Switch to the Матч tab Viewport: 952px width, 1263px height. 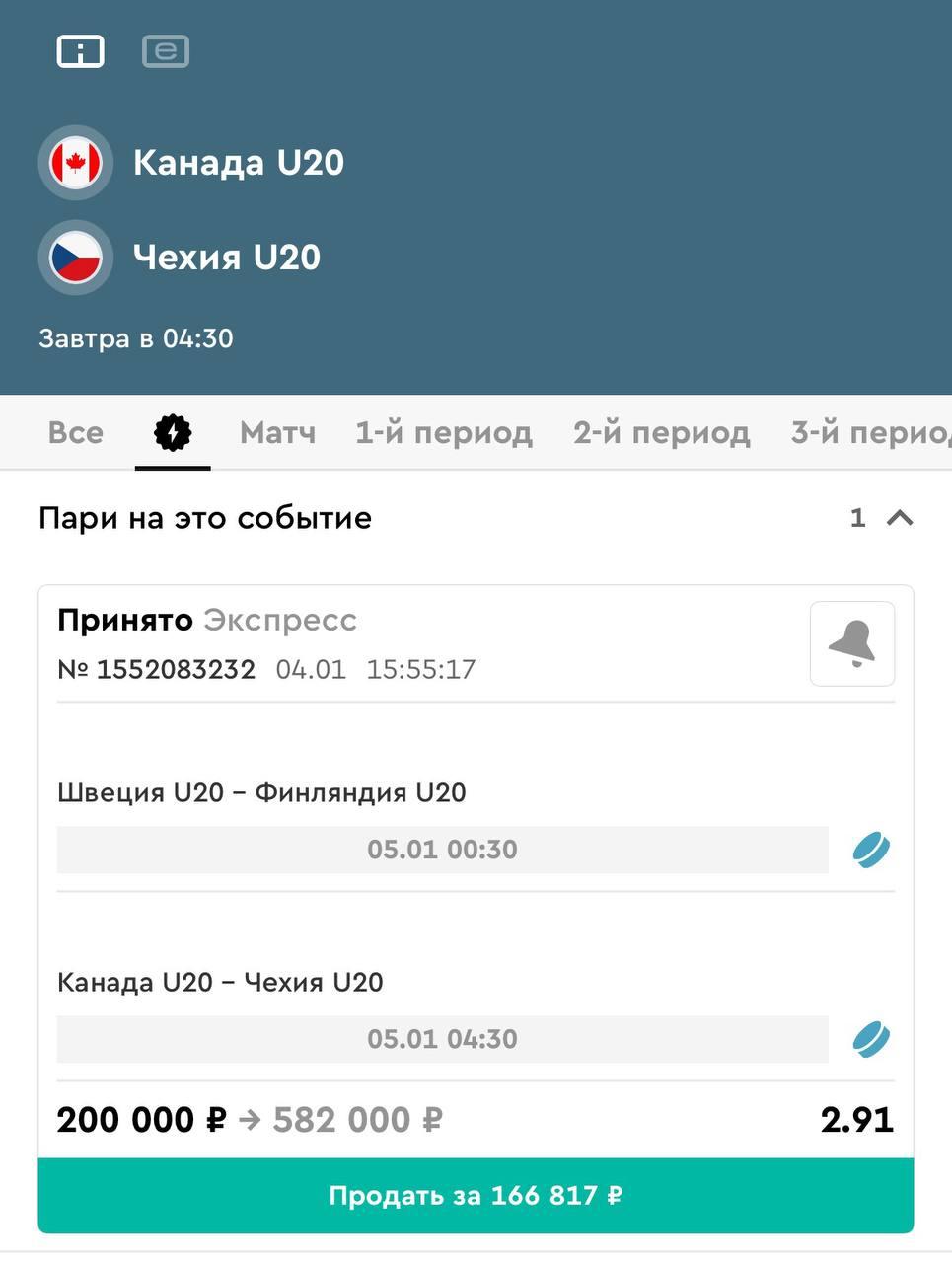(277, 433)
